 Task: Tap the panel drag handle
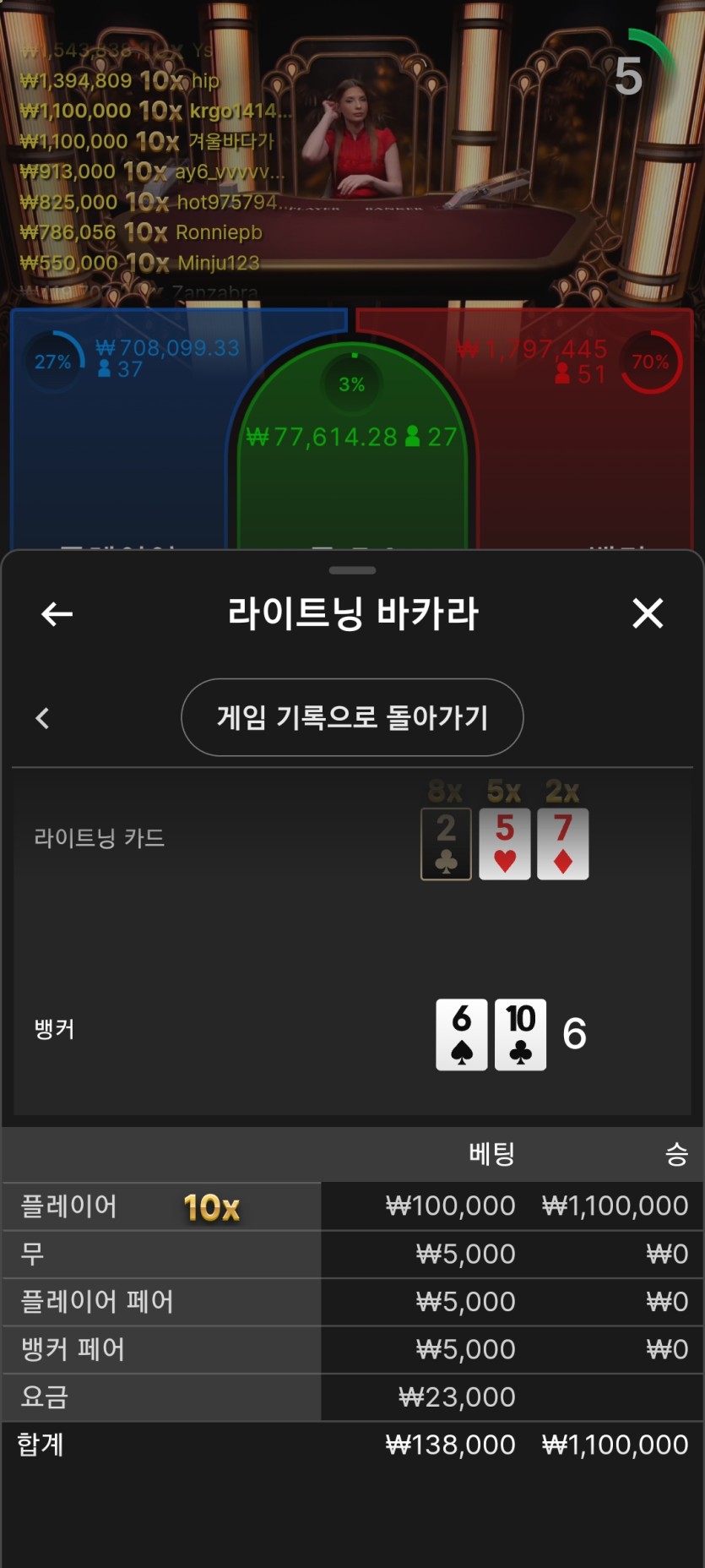point(352,570)
